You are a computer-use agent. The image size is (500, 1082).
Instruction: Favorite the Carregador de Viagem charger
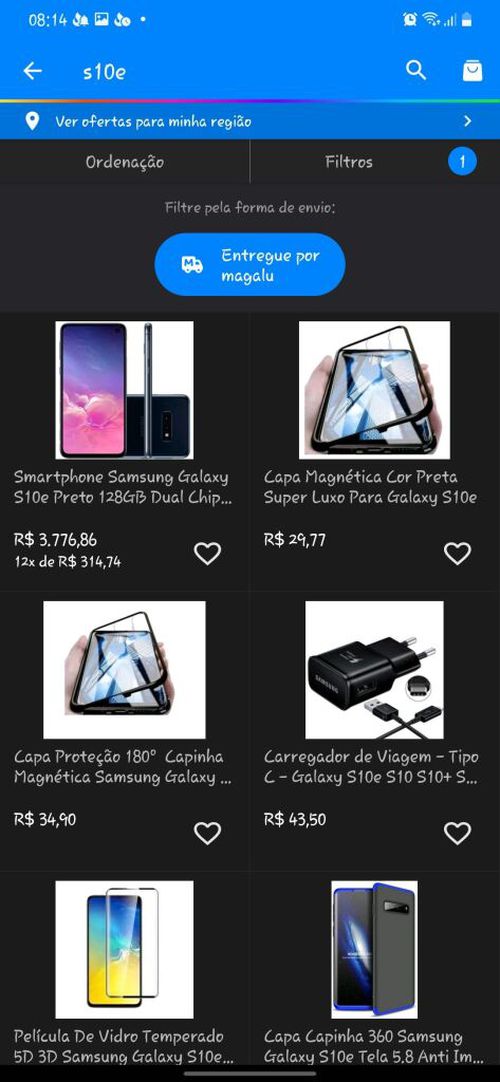tap(457, 833)
